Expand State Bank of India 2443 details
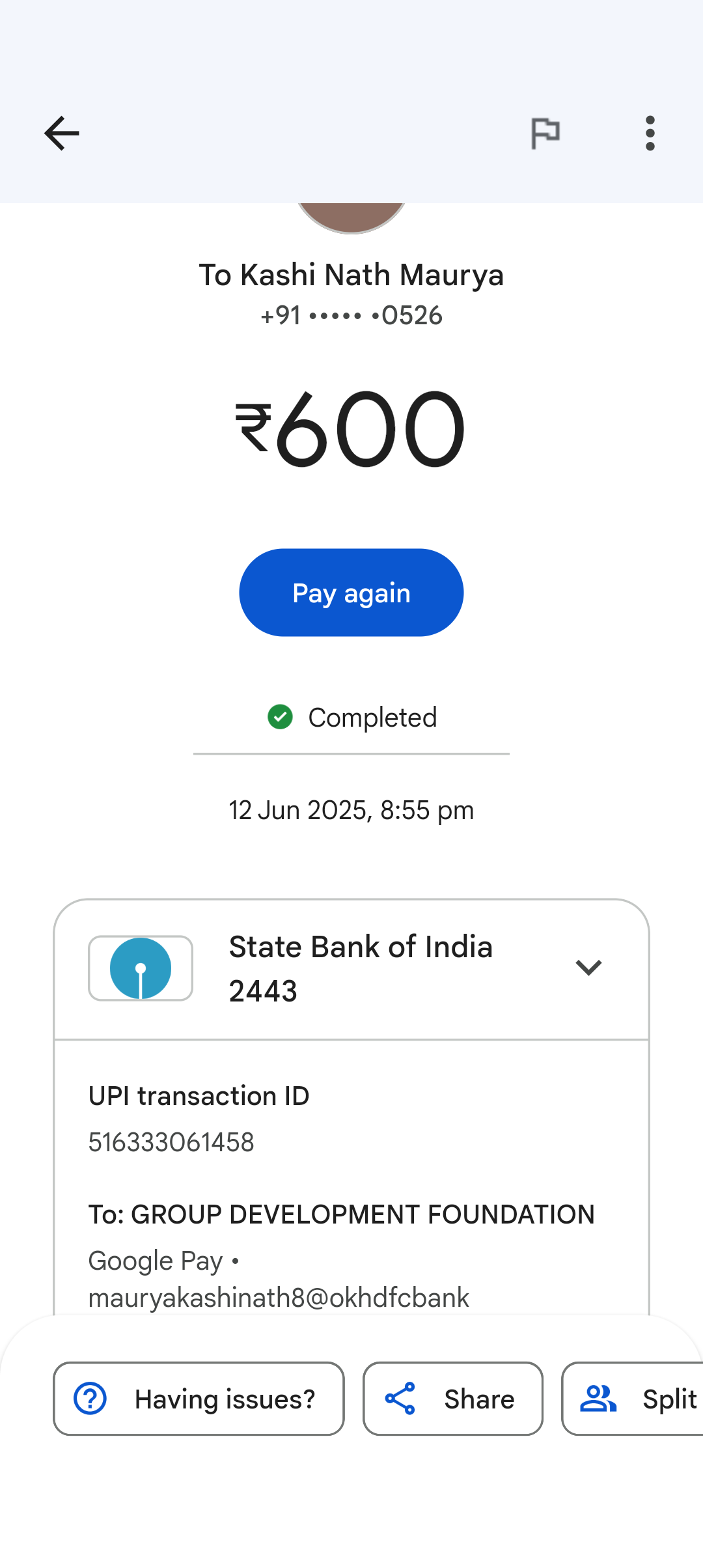 tap(588, 968)
